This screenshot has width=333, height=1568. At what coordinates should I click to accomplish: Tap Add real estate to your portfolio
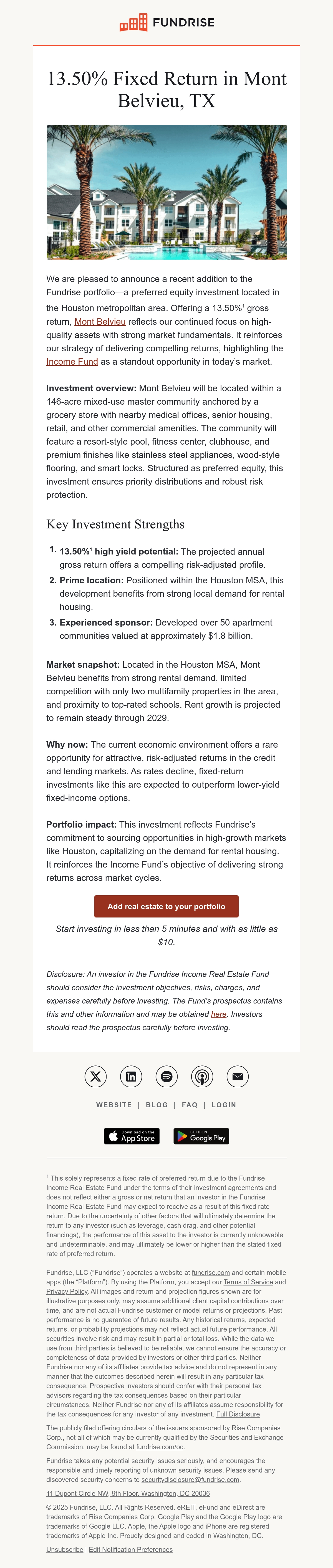166,906
